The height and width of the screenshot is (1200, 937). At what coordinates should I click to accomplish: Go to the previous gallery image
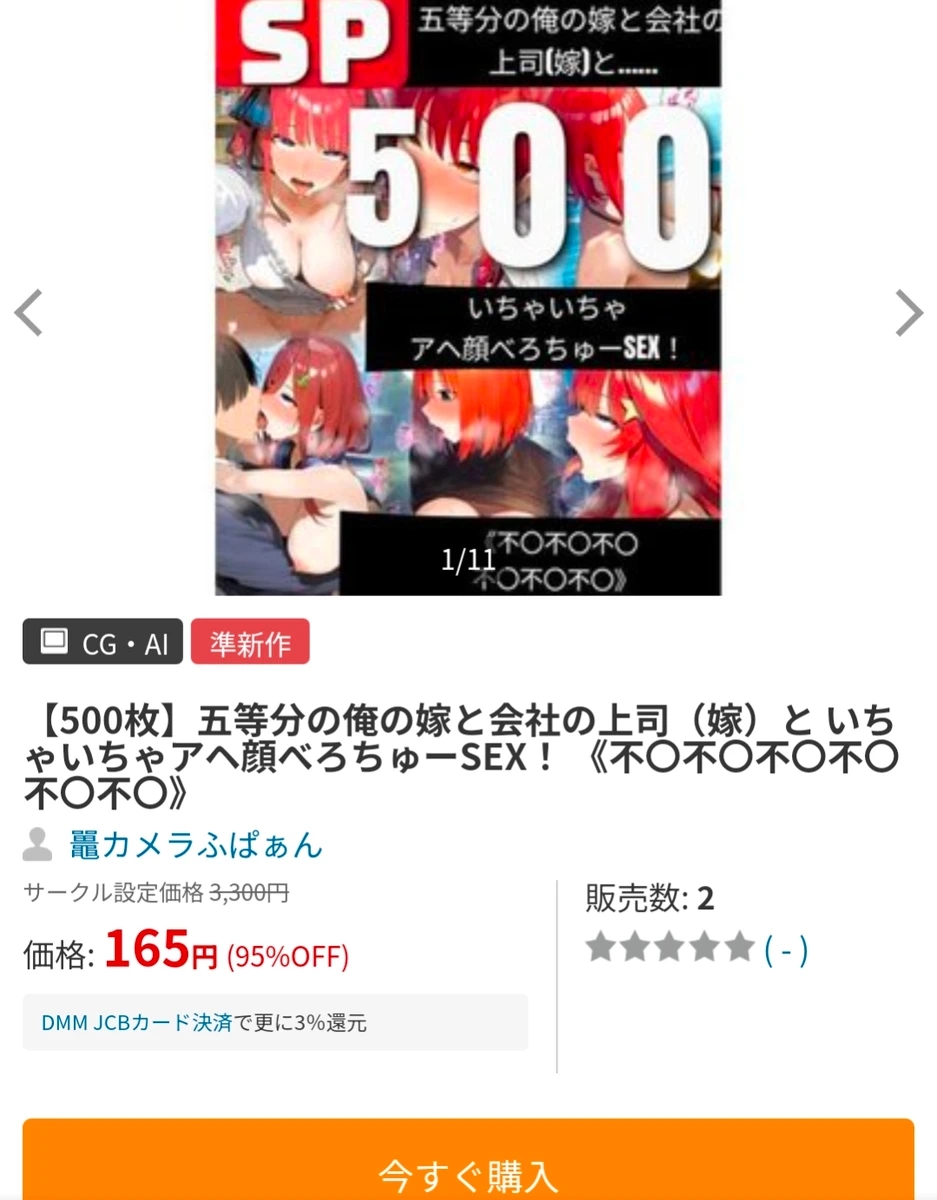click(x=29, y=313)
